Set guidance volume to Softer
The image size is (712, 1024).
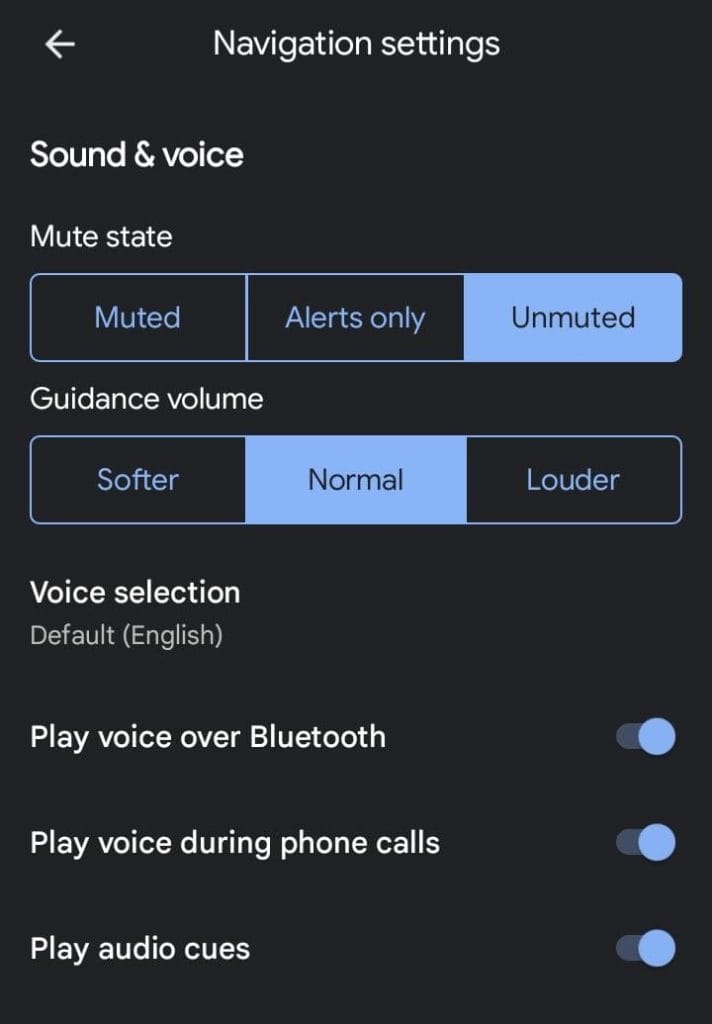coord(138,480)
